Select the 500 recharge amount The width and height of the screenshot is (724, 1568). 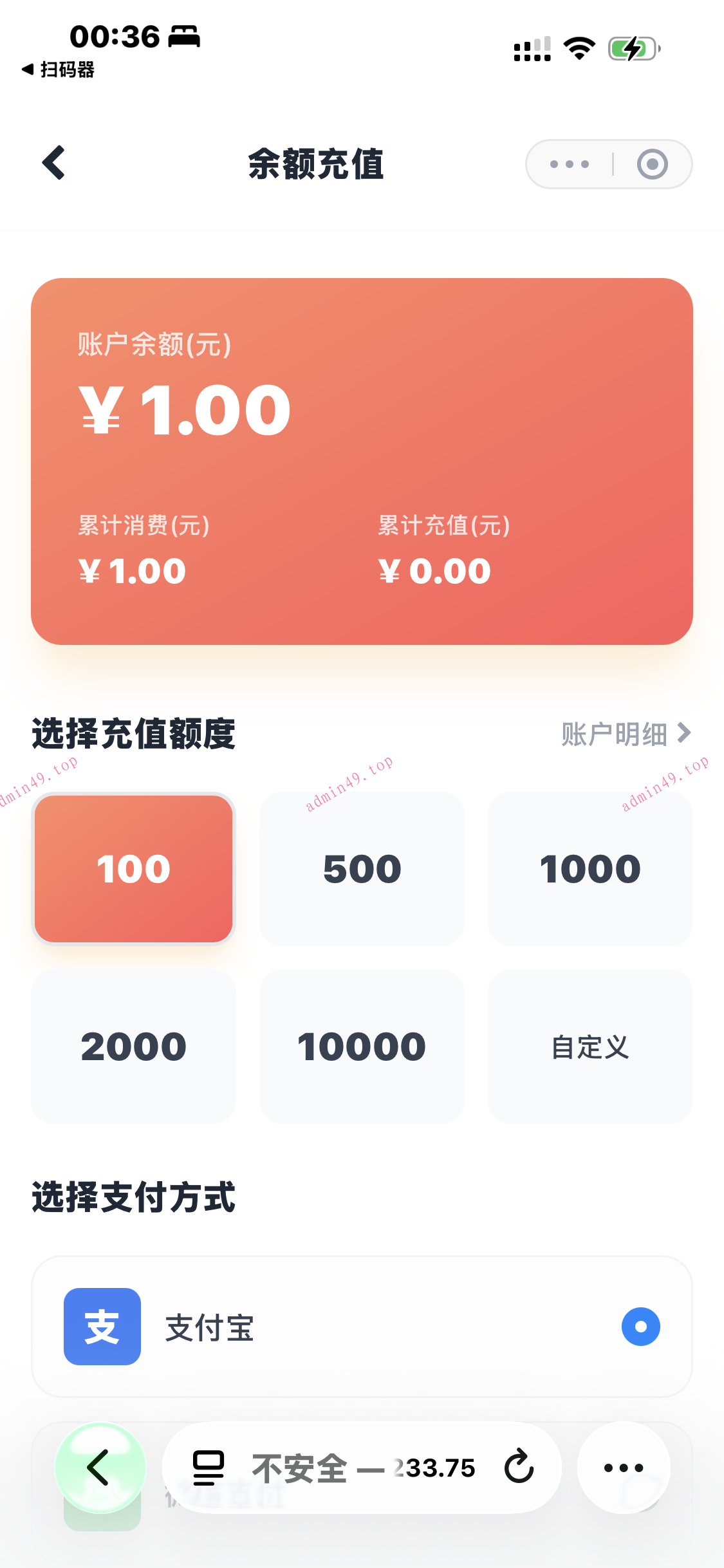pos(361,869)
